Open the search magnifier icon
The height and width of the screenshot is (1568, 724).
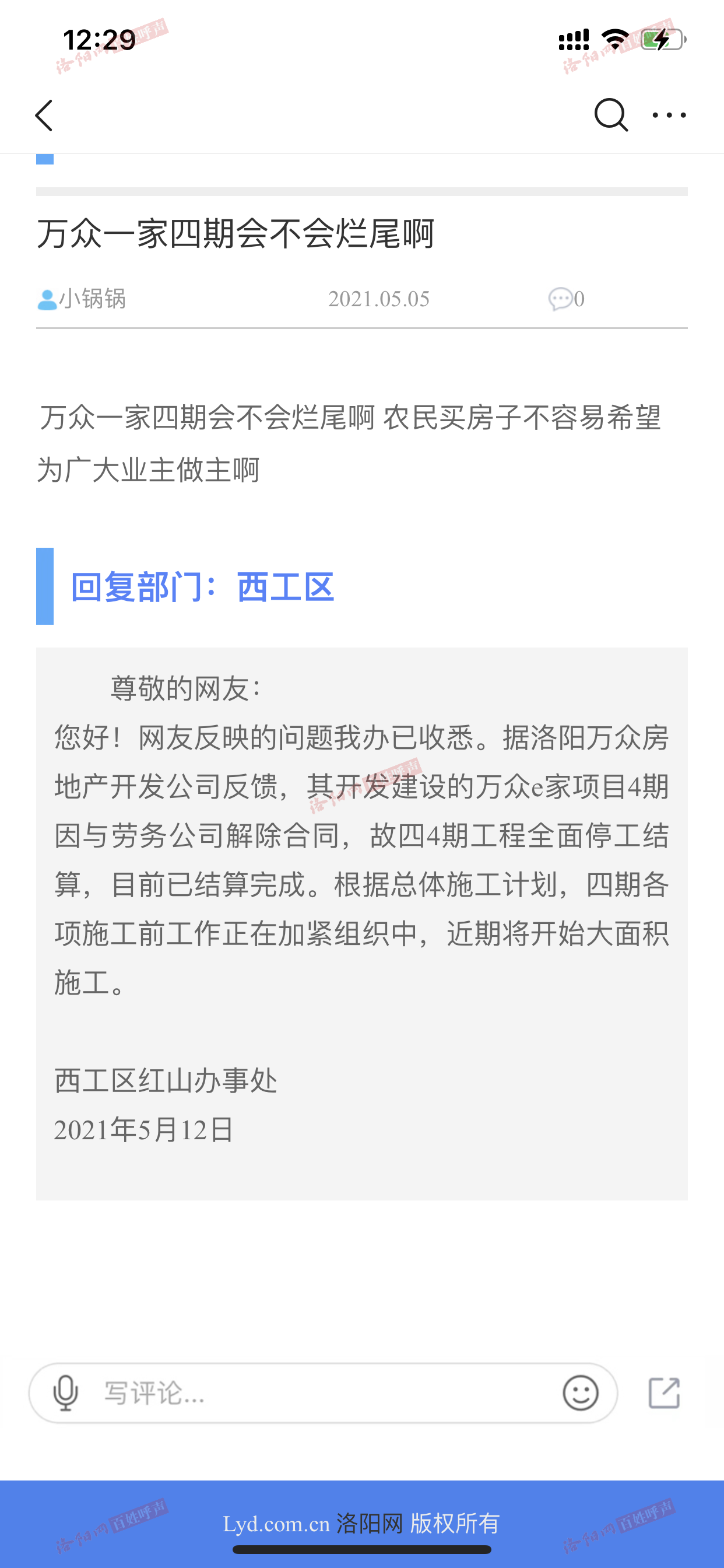[611, 115]
